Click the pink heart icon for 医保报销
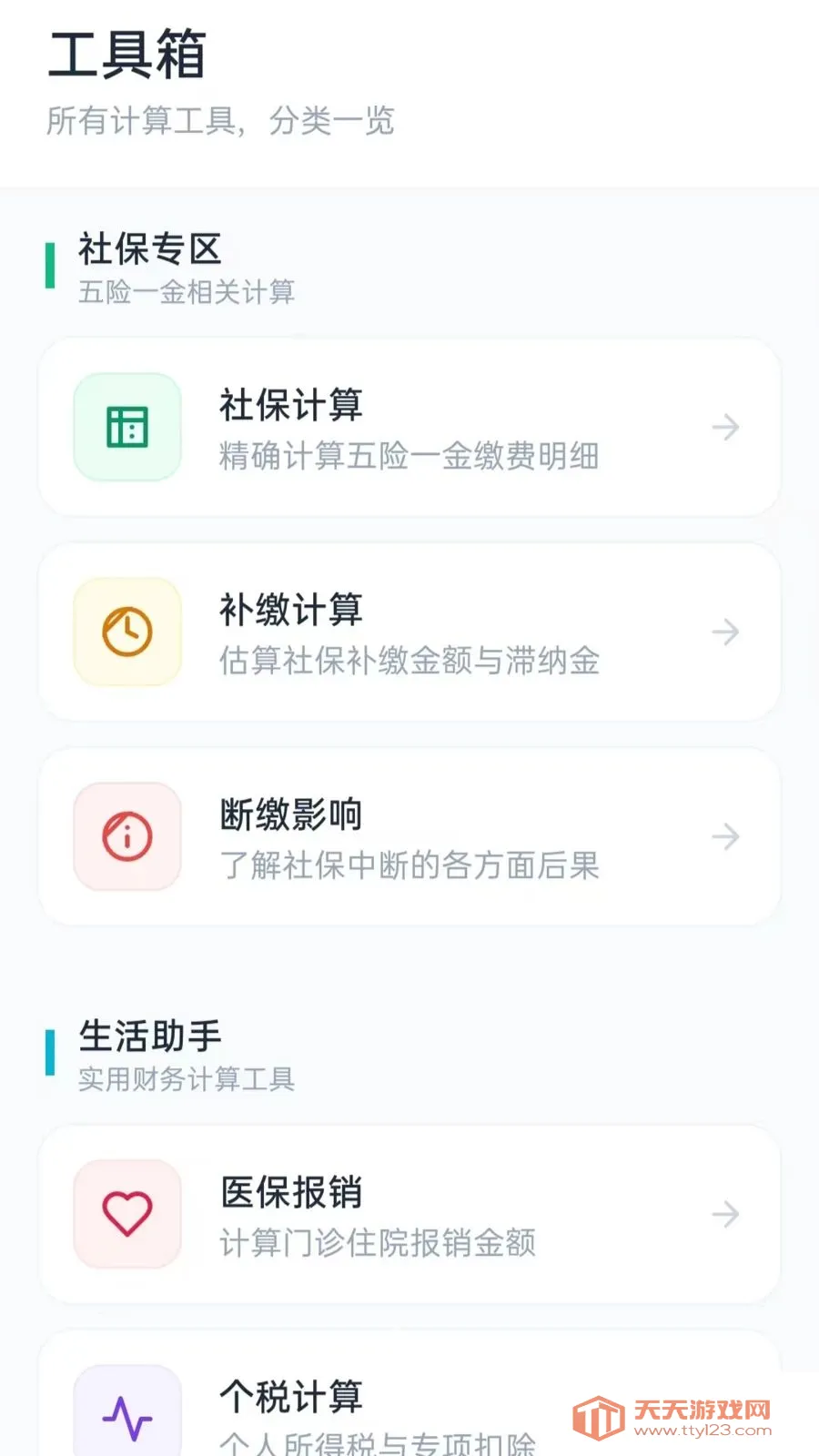 click(126, 1214)
